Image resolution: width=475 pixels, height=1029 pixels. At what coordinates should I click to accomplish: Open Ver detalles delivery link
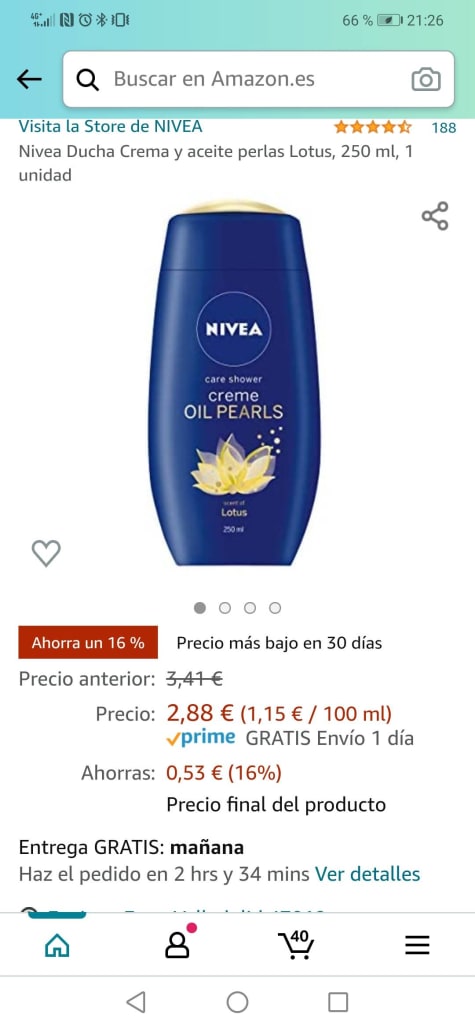click(367, 874)
